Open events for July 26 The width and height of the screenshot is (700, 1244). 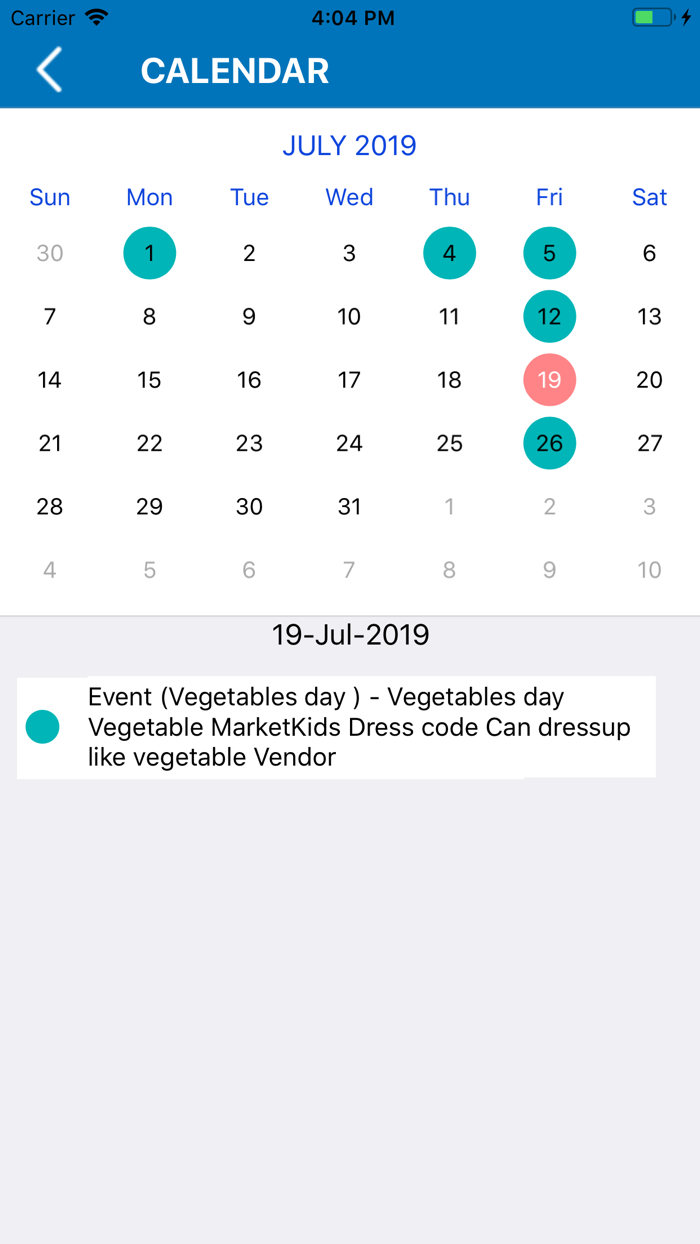550,443
